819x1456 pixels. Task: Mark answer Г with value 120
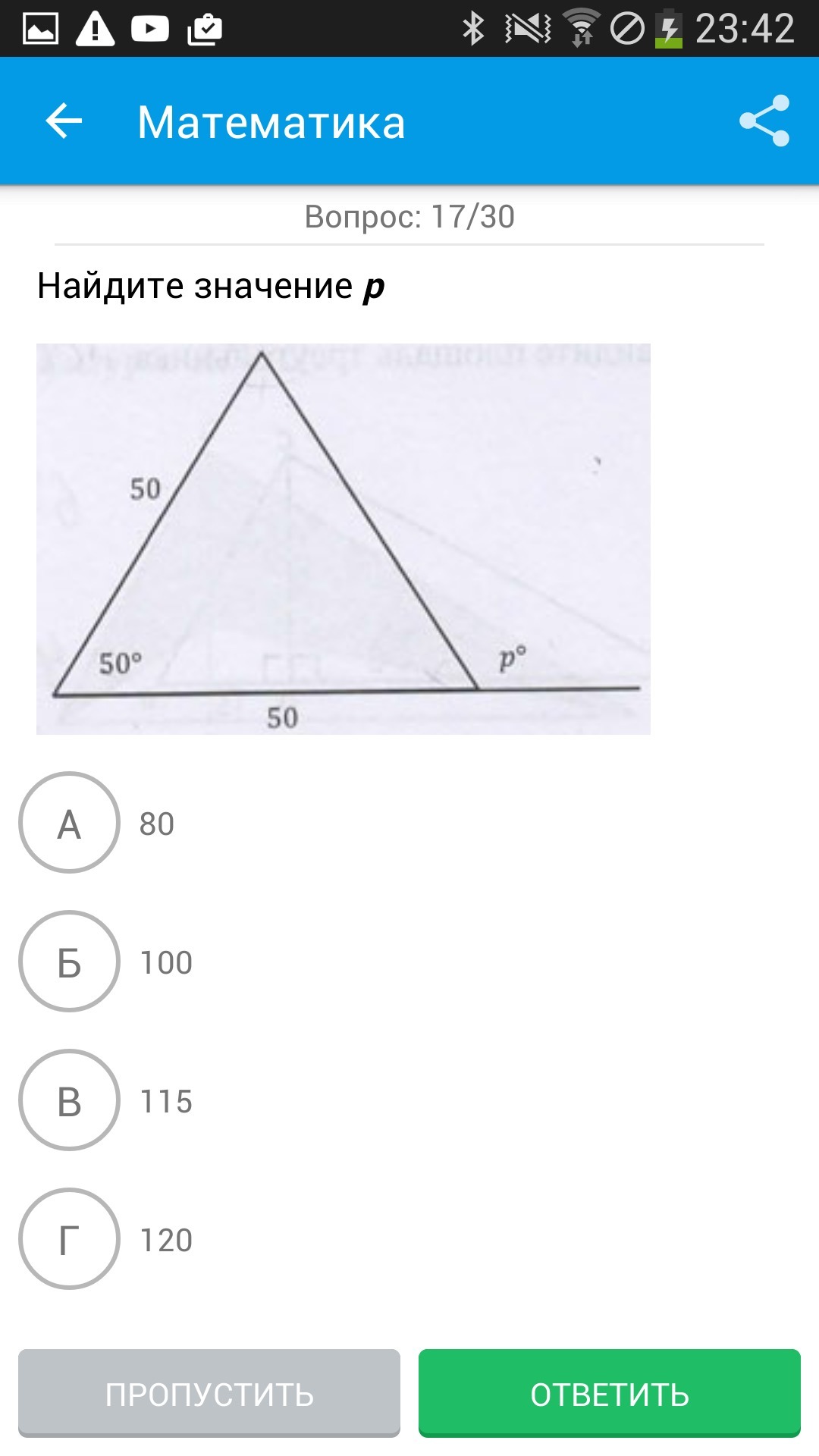(69, 1239)
